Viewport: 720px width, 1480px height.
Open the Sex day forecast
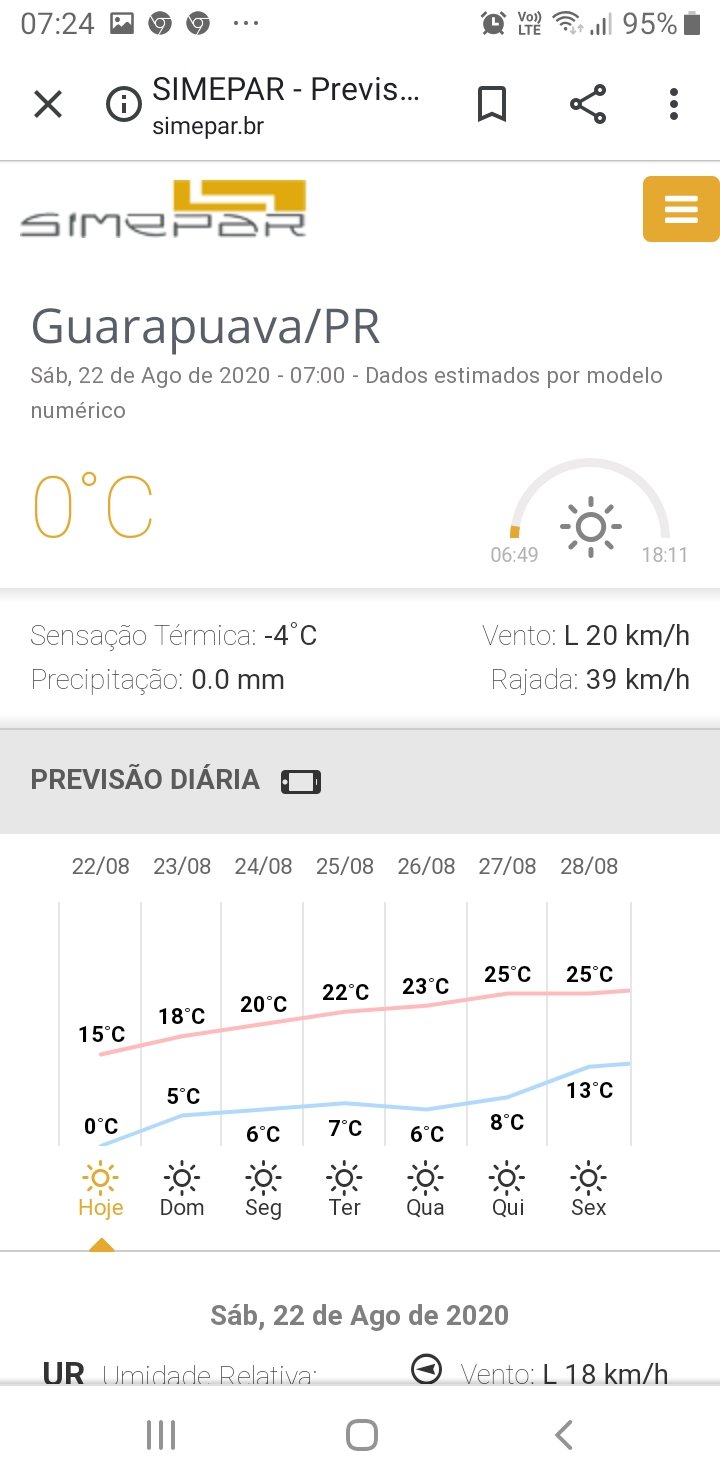tap(589, 1190)
